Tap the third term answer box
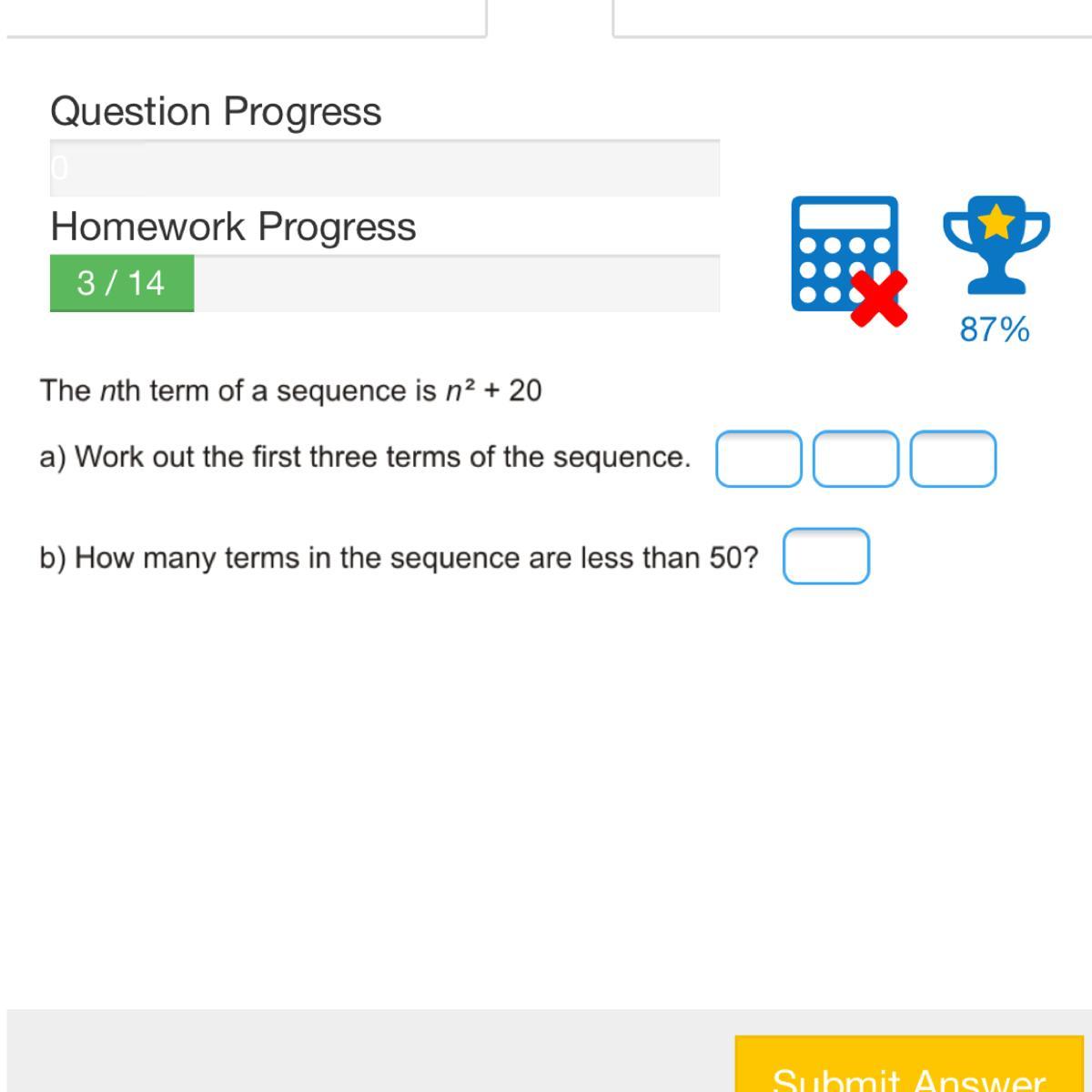The image size is (1092, 1092). tap(953, 459)
